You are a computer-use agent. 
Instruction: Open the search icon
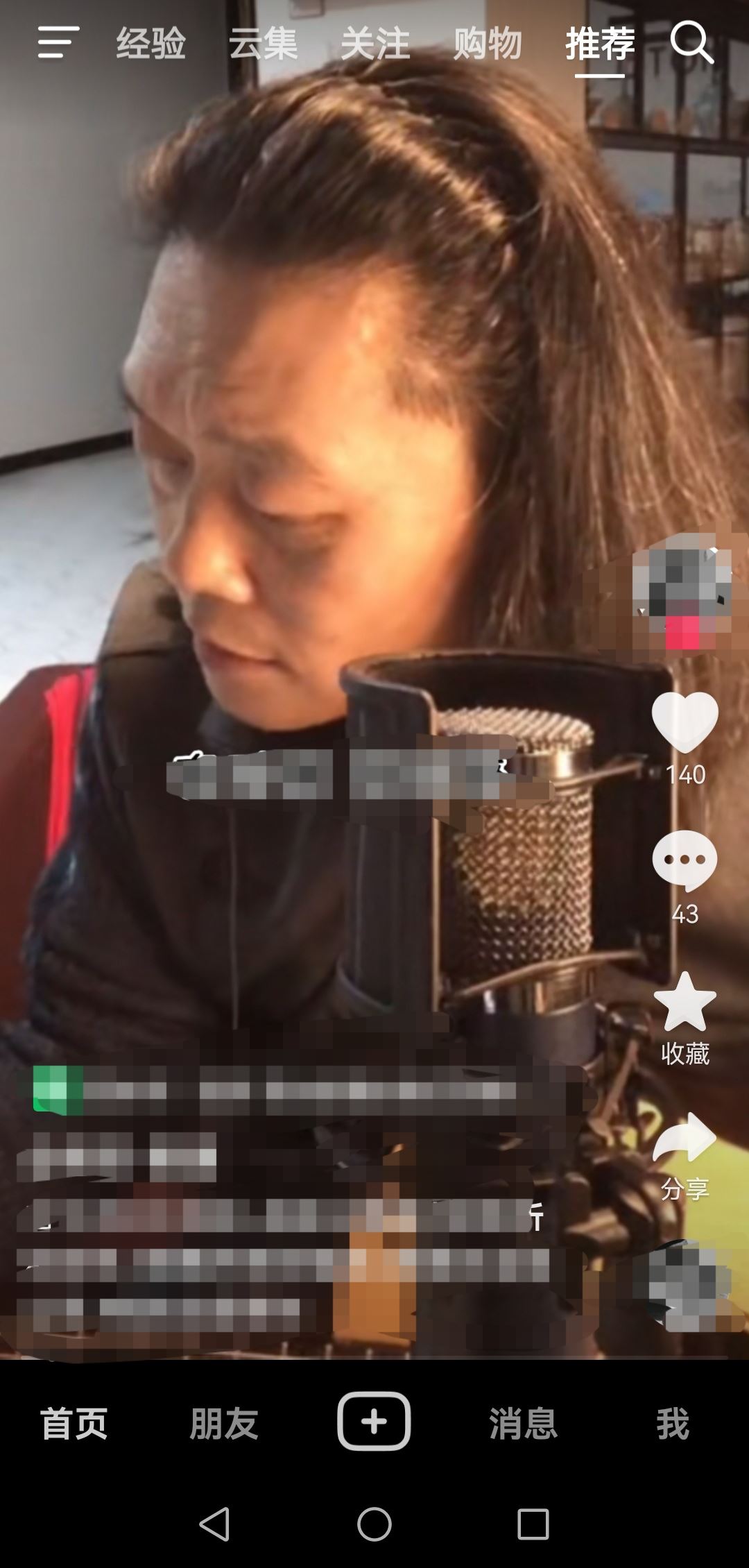[691, 43]
